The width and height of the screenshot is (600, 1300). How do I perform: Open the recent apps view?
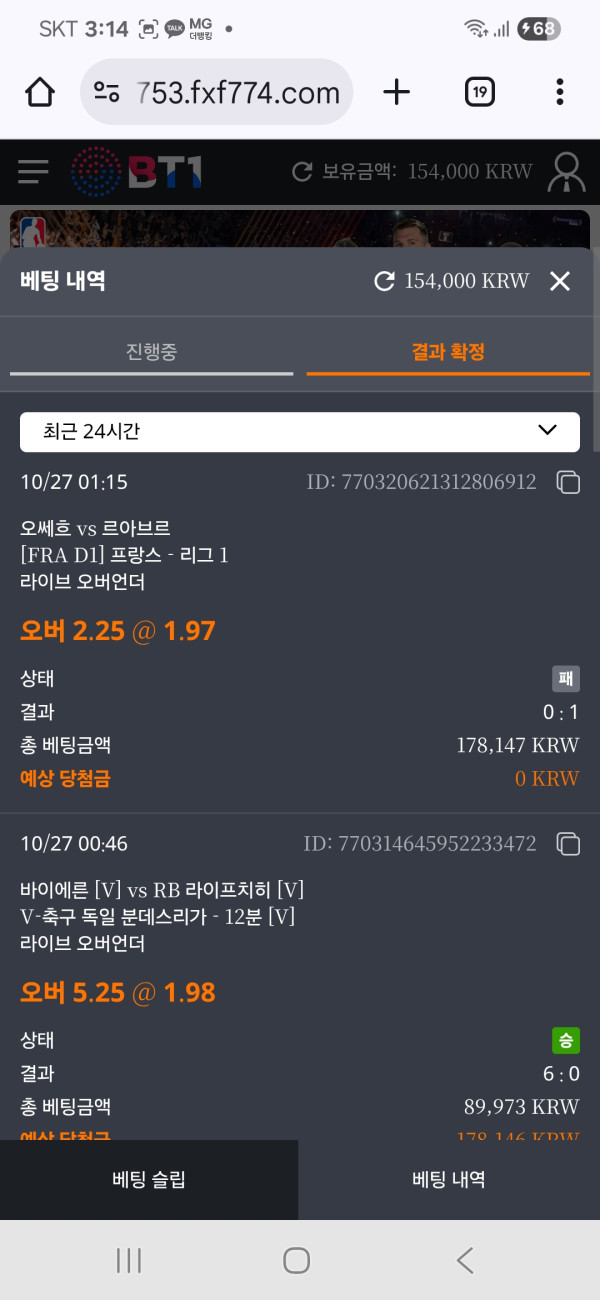tap(129, 1260)
